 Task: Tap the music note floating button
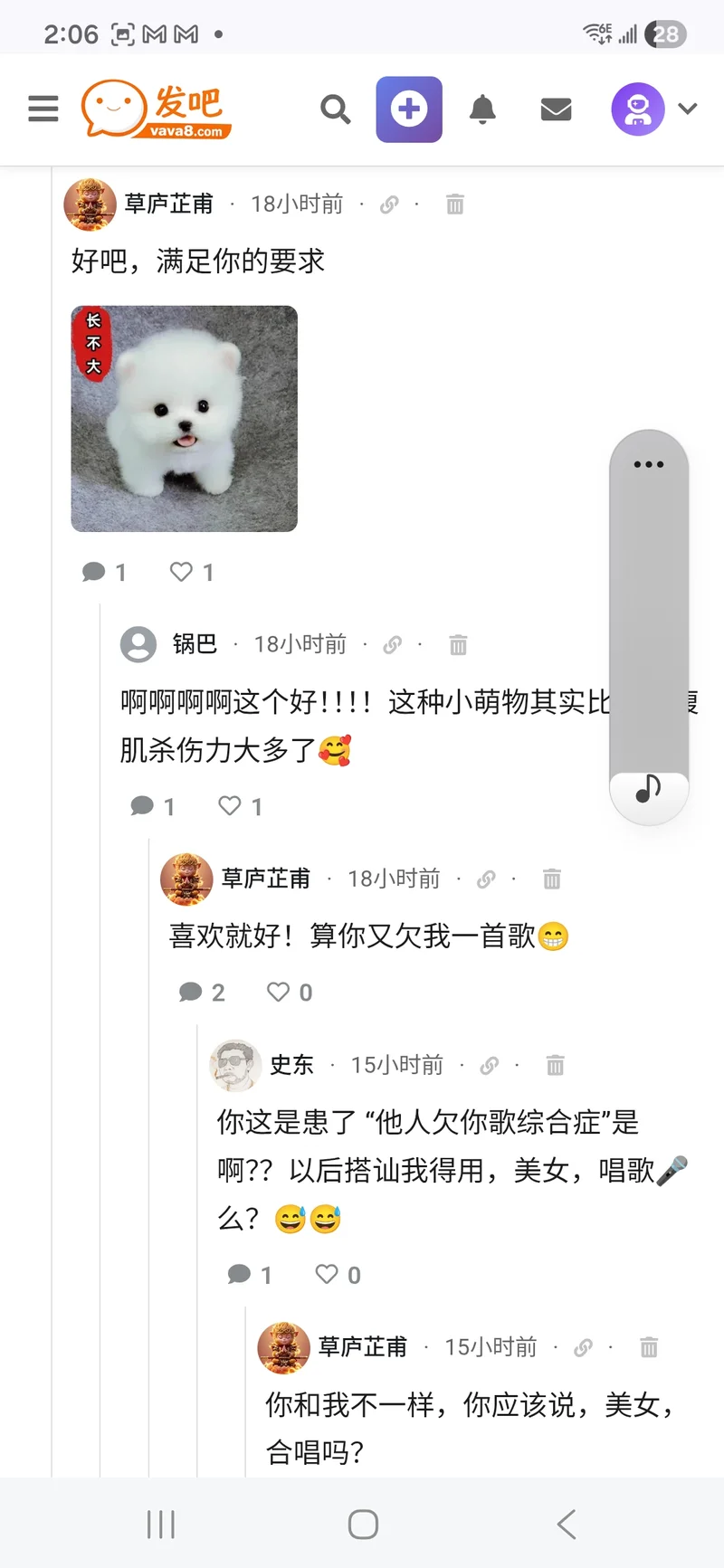648,790
